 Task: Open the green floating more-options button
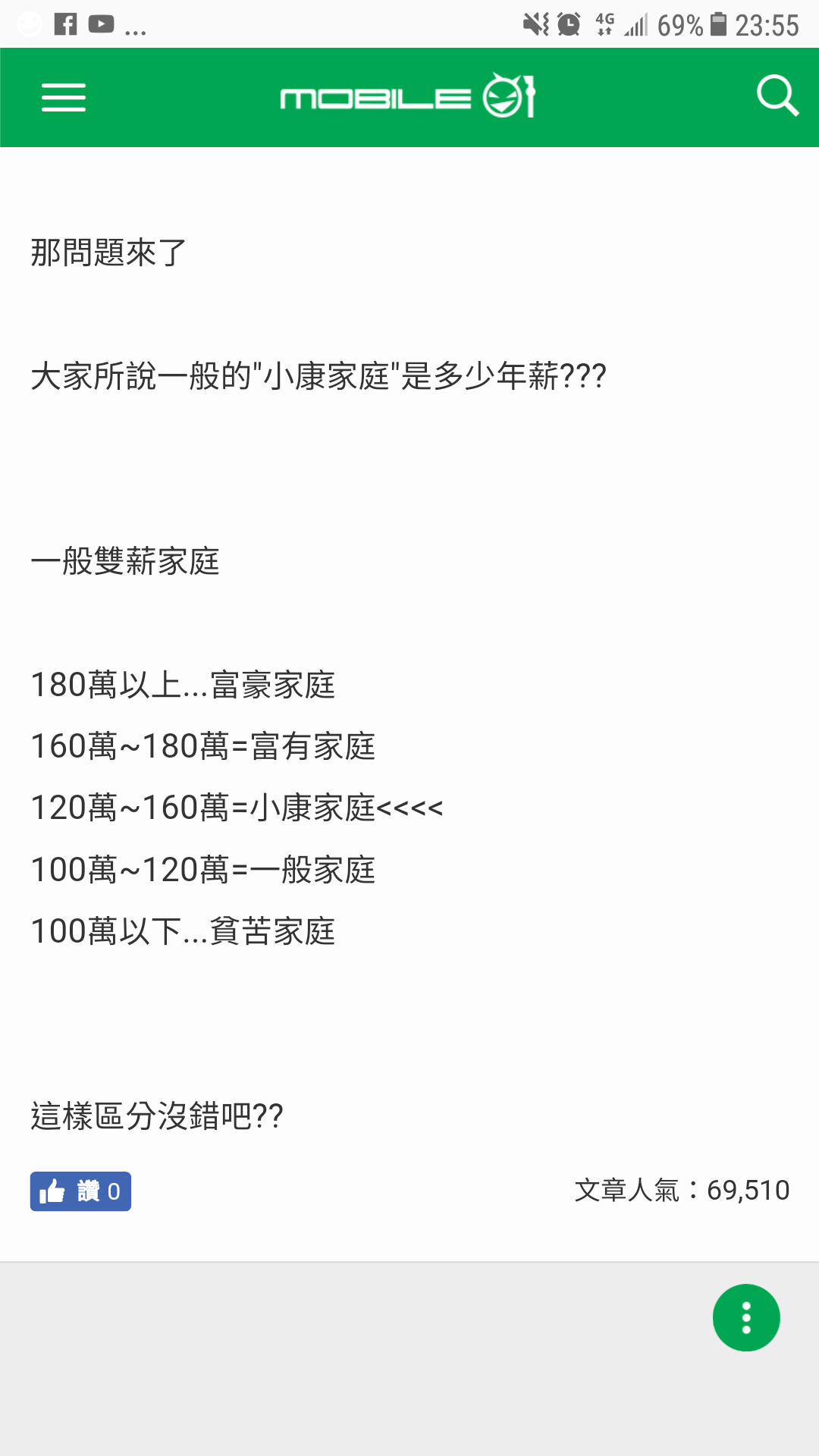[746, 1318]
